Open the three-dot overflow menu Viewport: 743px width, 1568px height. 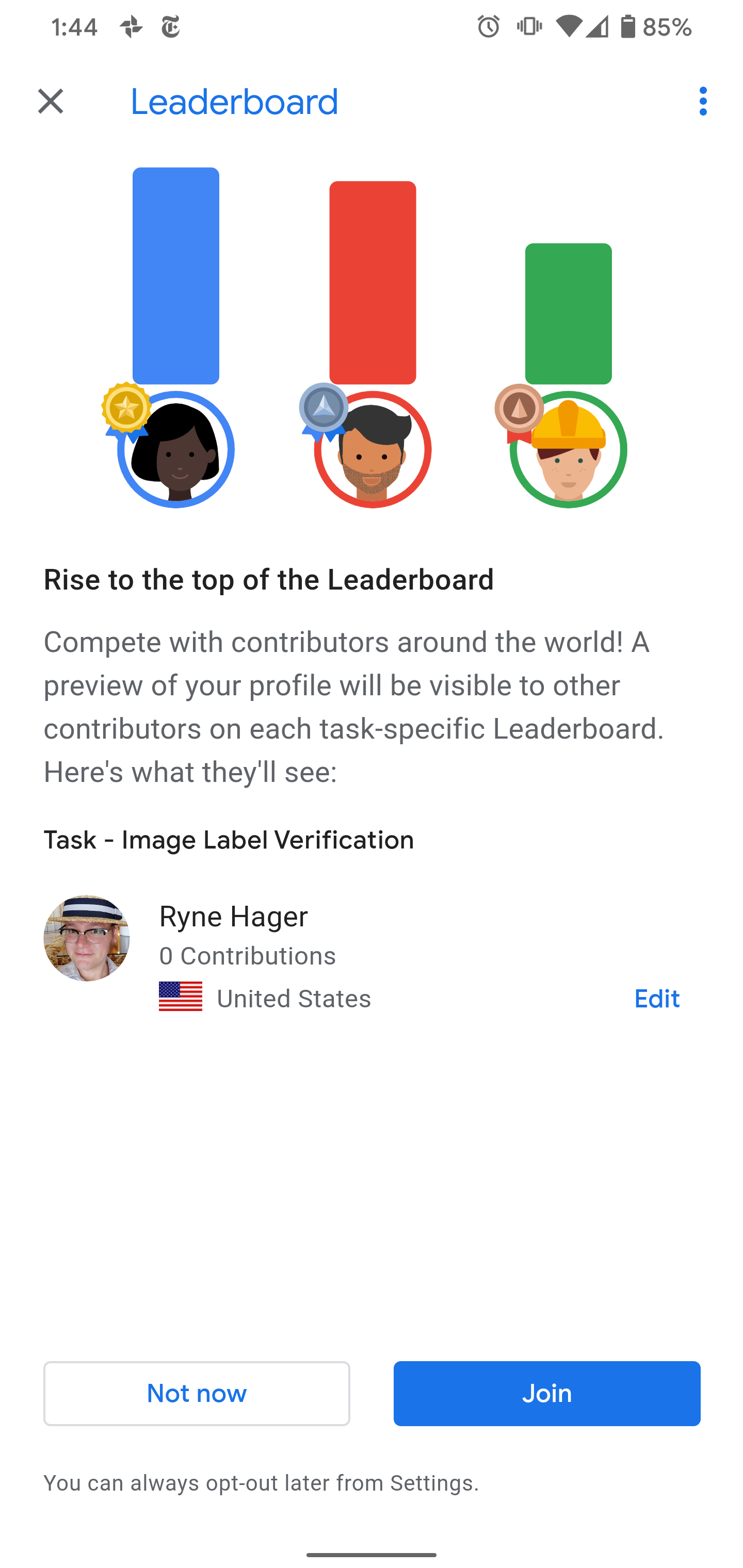(703, 101)
